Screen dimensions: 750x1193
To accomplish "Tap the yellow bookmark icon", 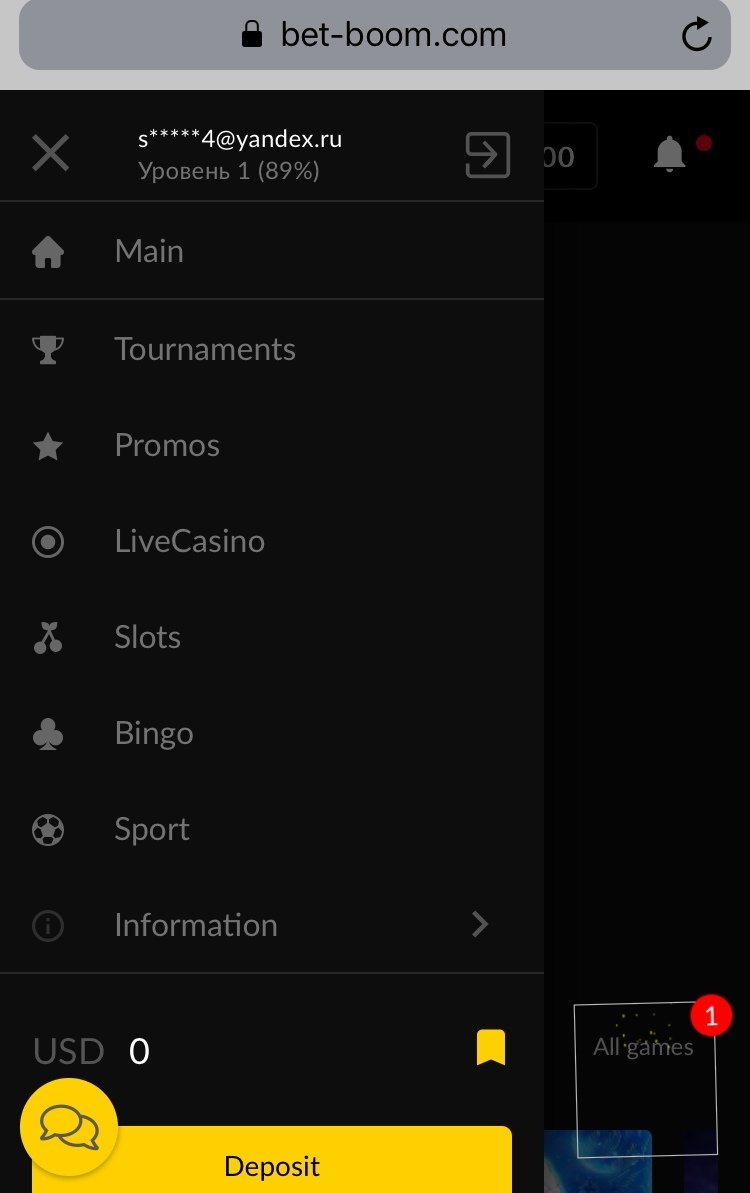I will click(x=490, y=1048).
